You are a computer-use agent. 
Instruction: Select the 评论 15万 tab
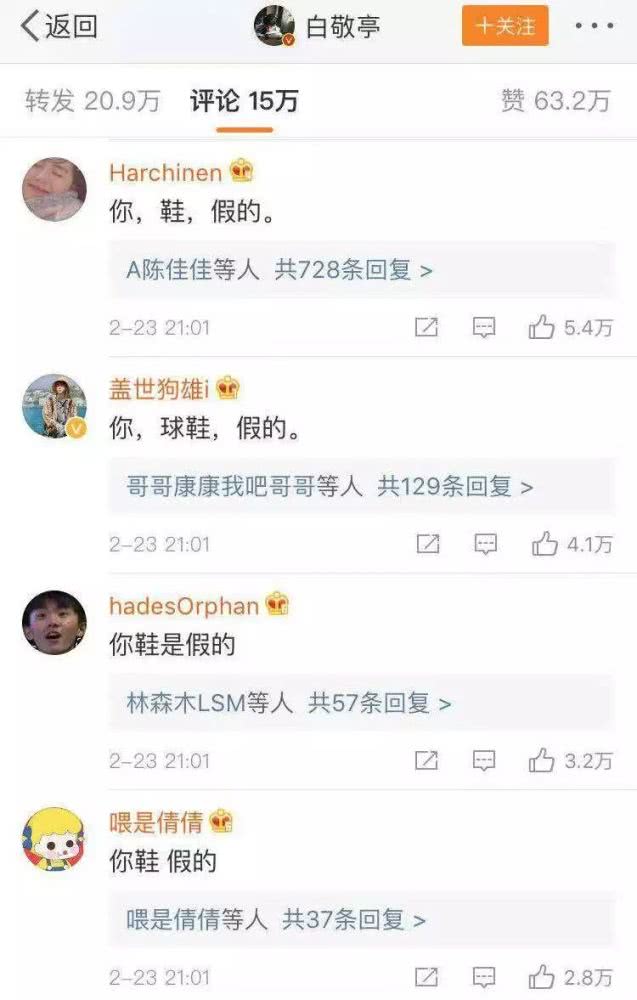244,101
